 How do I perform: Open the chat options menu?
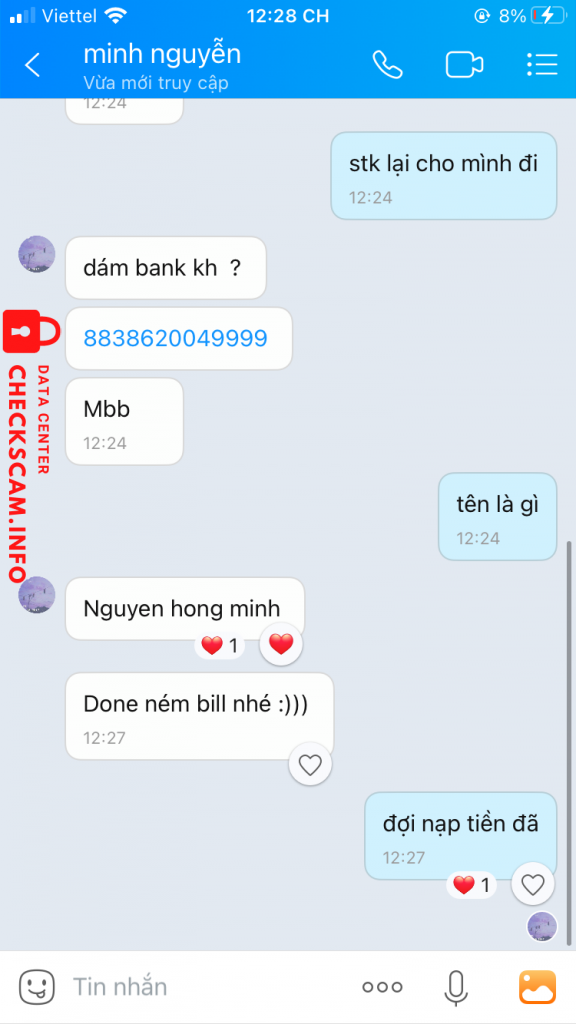(x=541, y=65)
